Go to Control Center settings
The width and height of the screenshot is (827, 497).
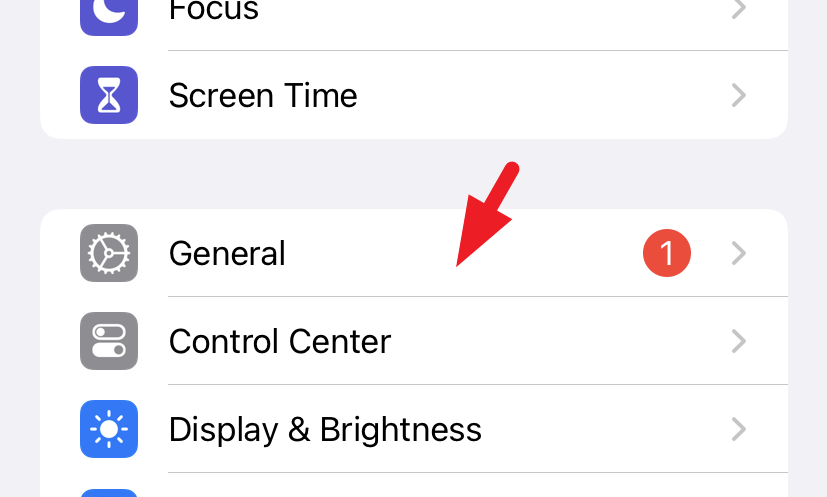(414, 341)
